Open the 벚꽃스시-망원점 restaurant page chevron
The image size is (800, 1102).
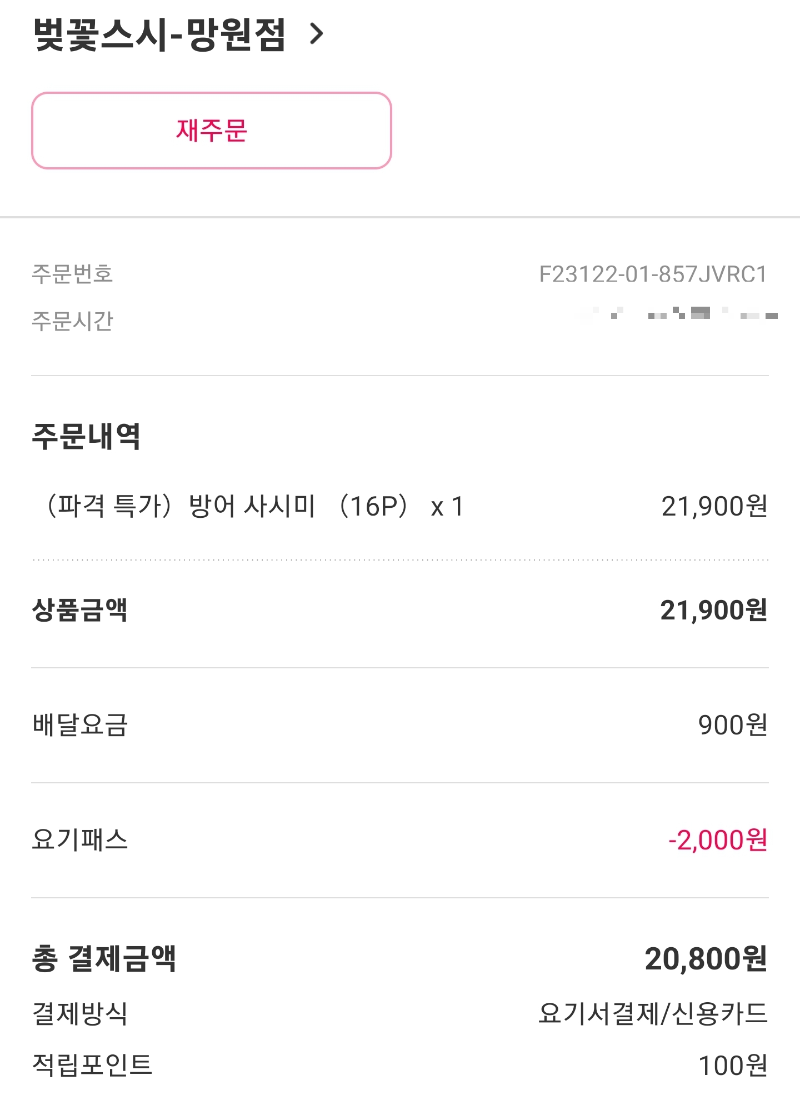[318, 35]
